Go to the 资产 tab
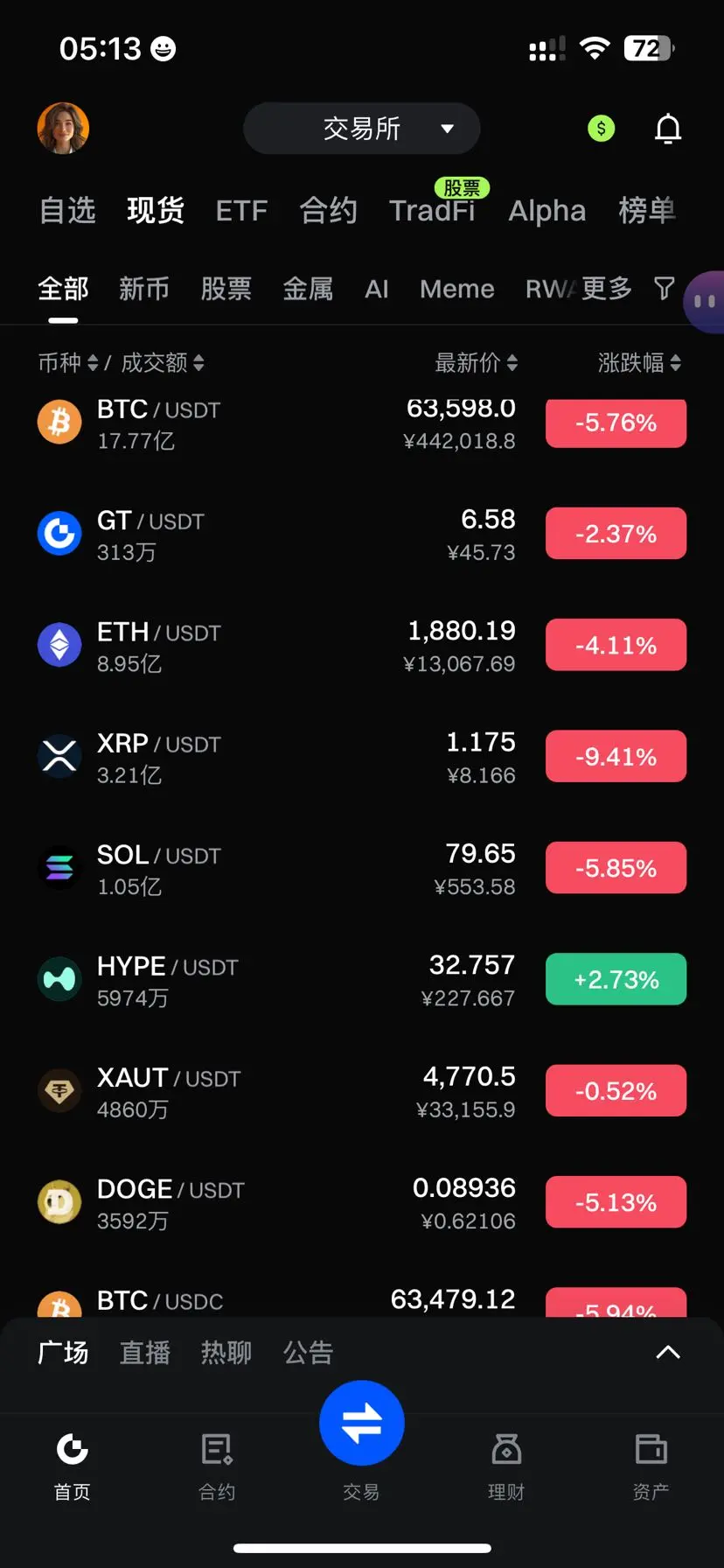This screenshot has height=1568, width=724. [651, 1466]
